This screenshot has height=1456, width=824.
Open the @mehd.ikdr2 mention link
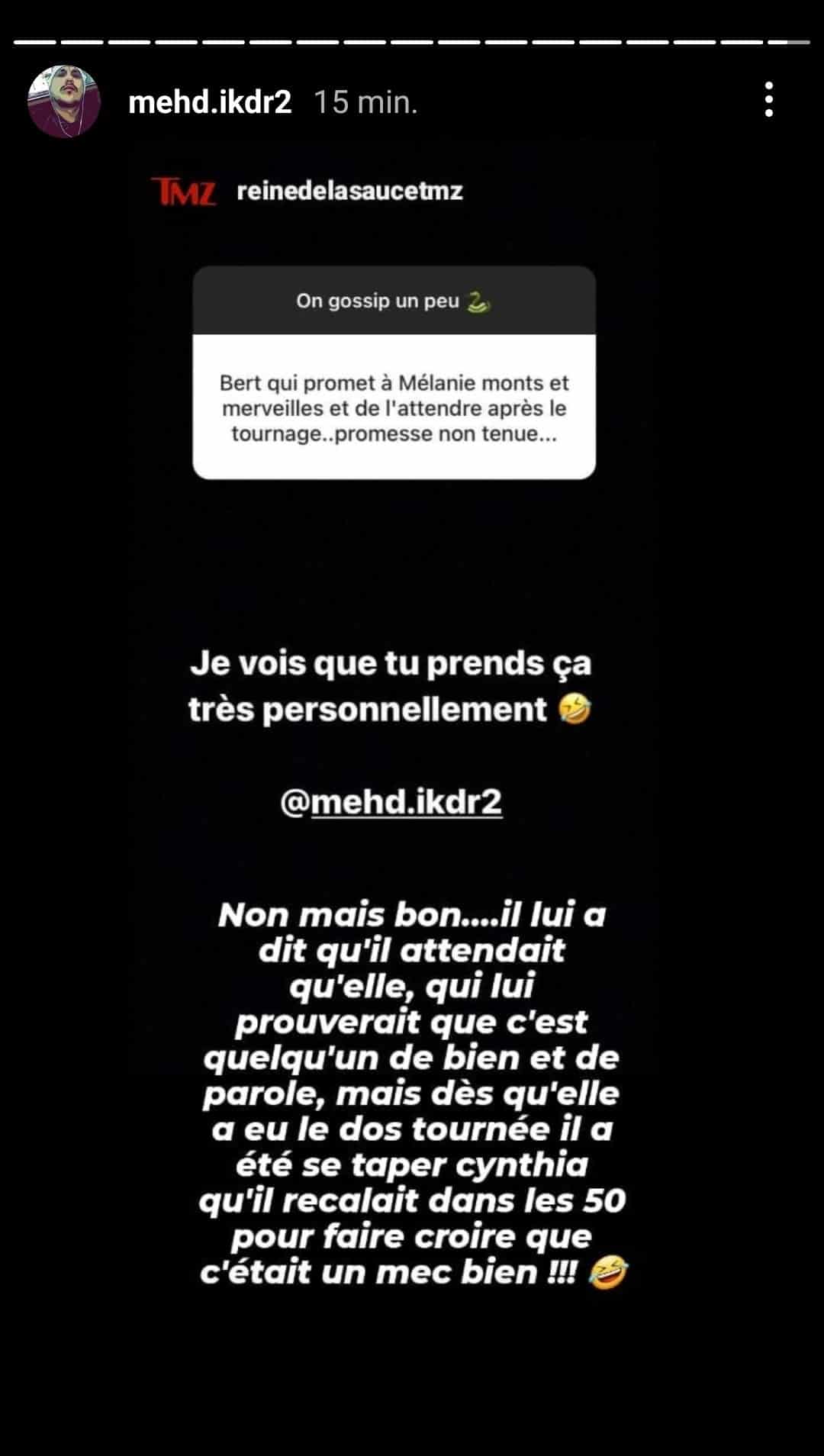(391, 801)
